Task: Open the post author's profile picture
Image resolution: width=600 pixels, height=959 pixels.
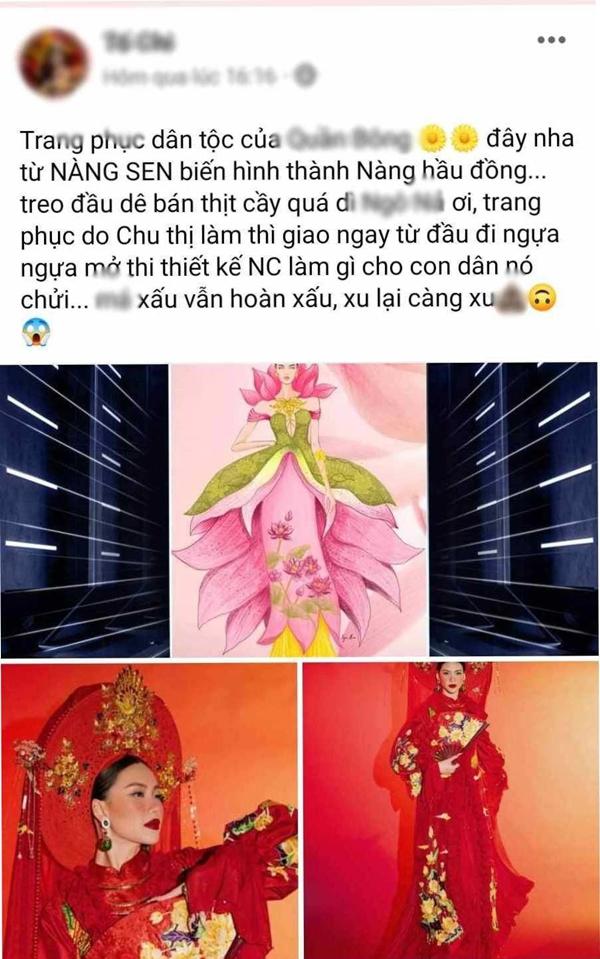Action: (x=53, y=62)
